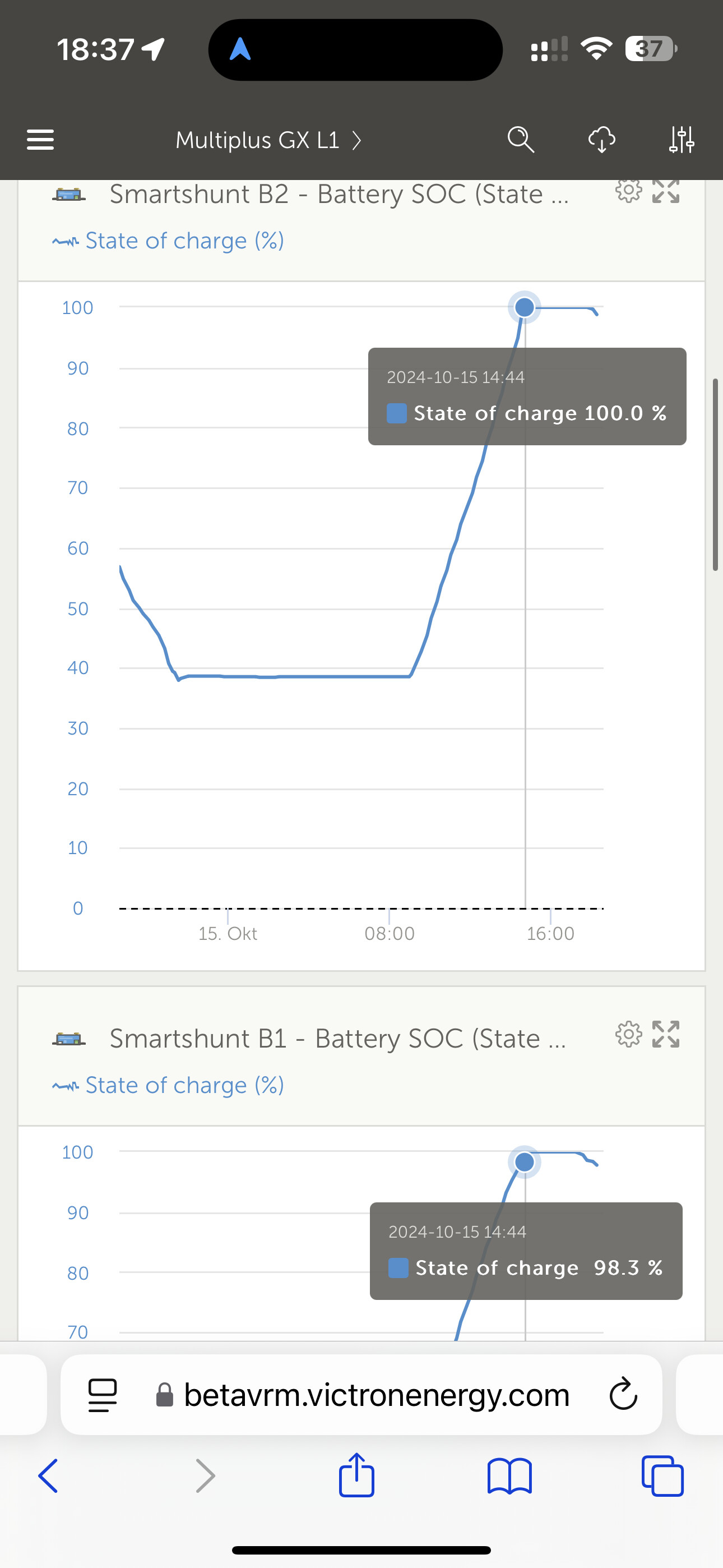The width and height of the screenshot is (723, 1568).
Task: Toggle Smartshunt B2 State of charge series
Action: click(x=168, y=241)
